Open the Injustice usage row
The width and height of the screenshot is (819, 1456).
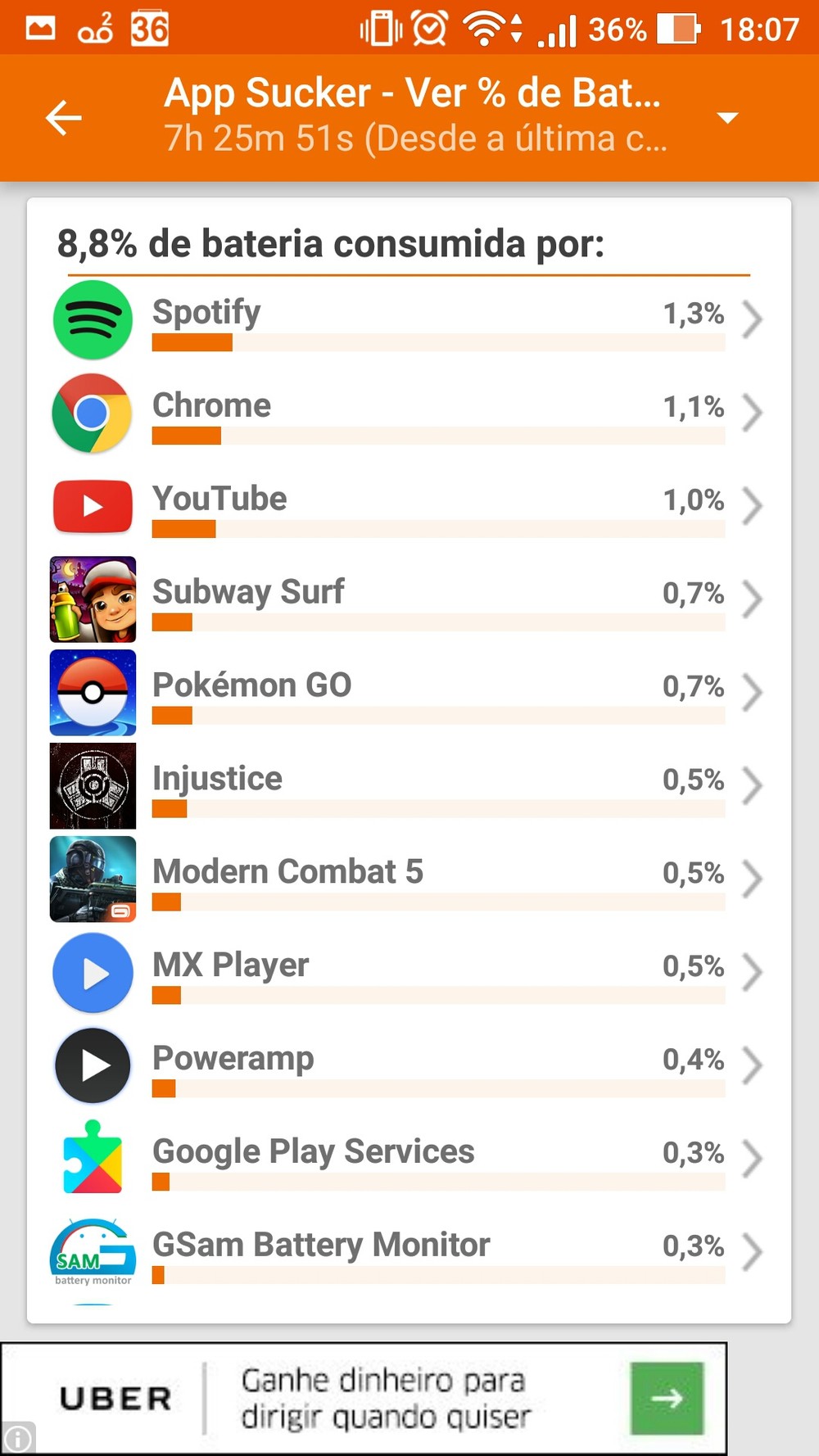coord(409,786)
